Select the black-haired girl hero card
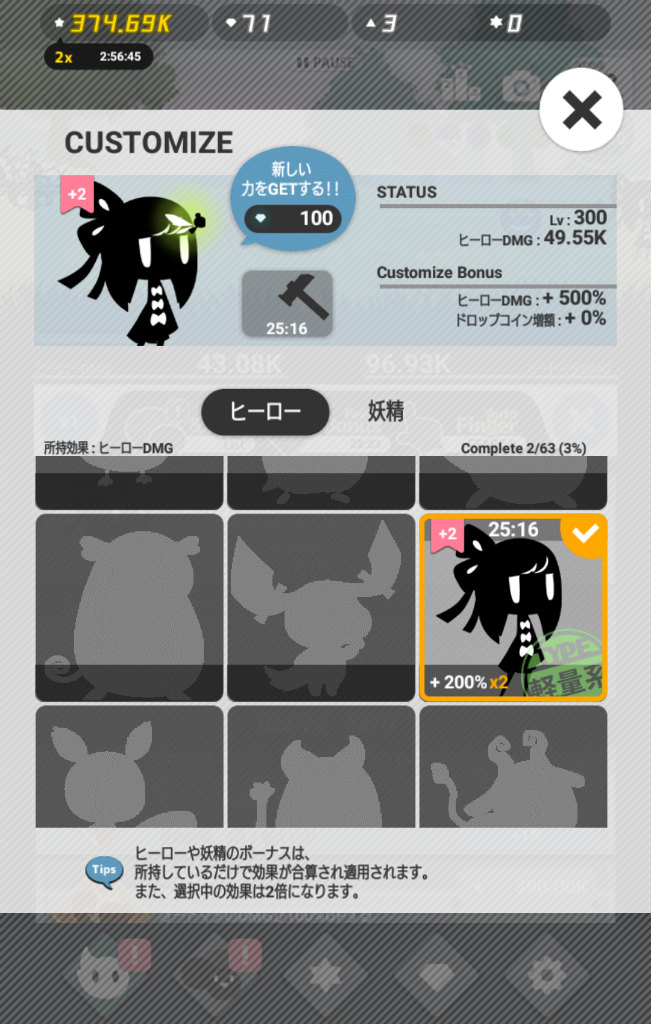Viewport: 651px width, 1024px height. (513, 608)
